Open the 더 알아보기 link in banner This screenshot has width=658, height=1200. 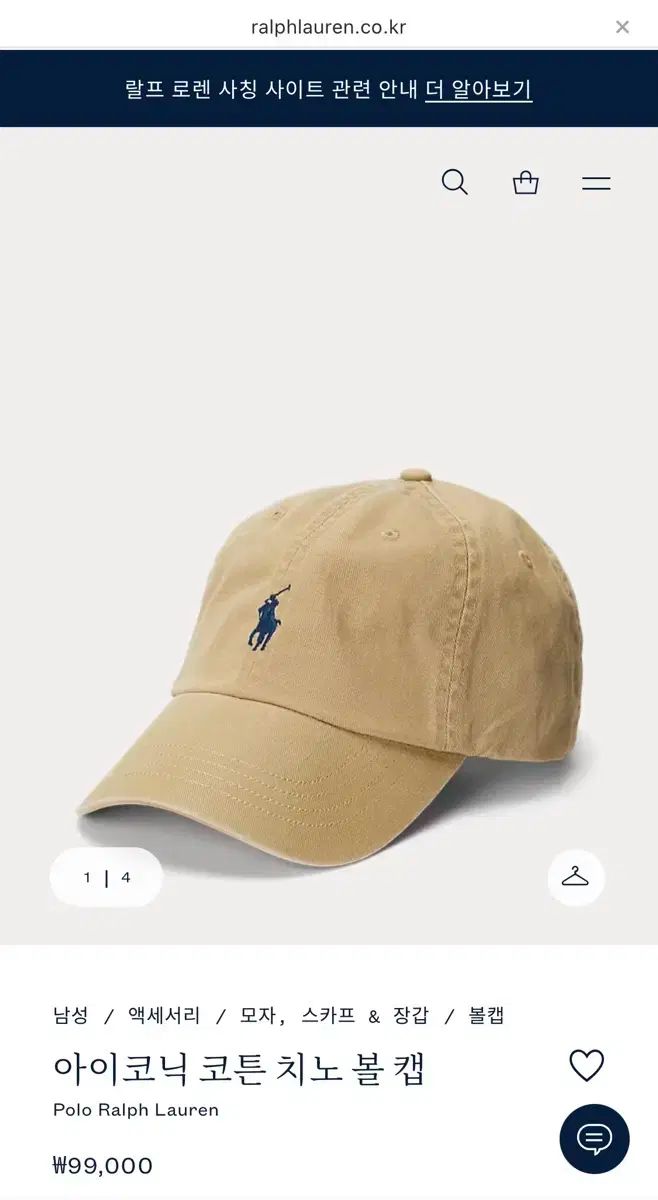point(478,89)
